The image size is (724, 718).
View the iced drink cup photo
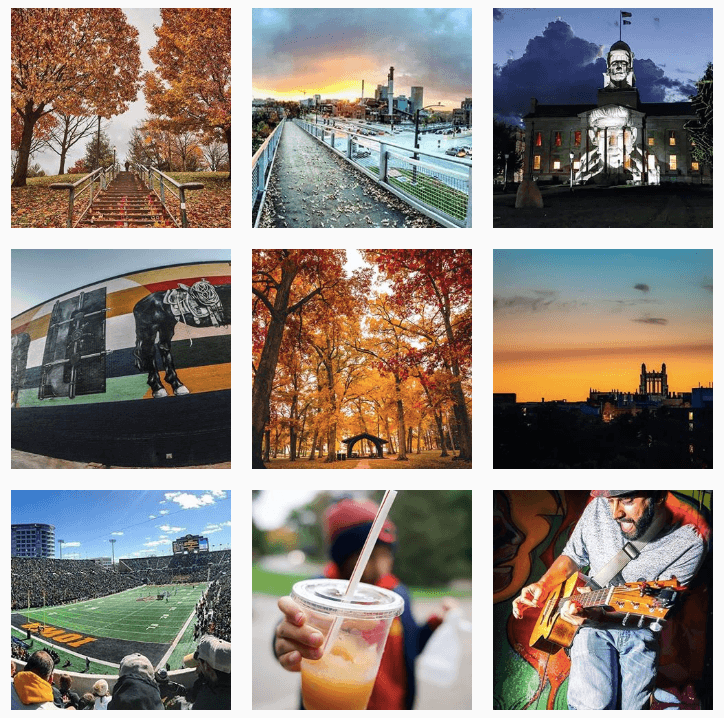coord(361,600)
